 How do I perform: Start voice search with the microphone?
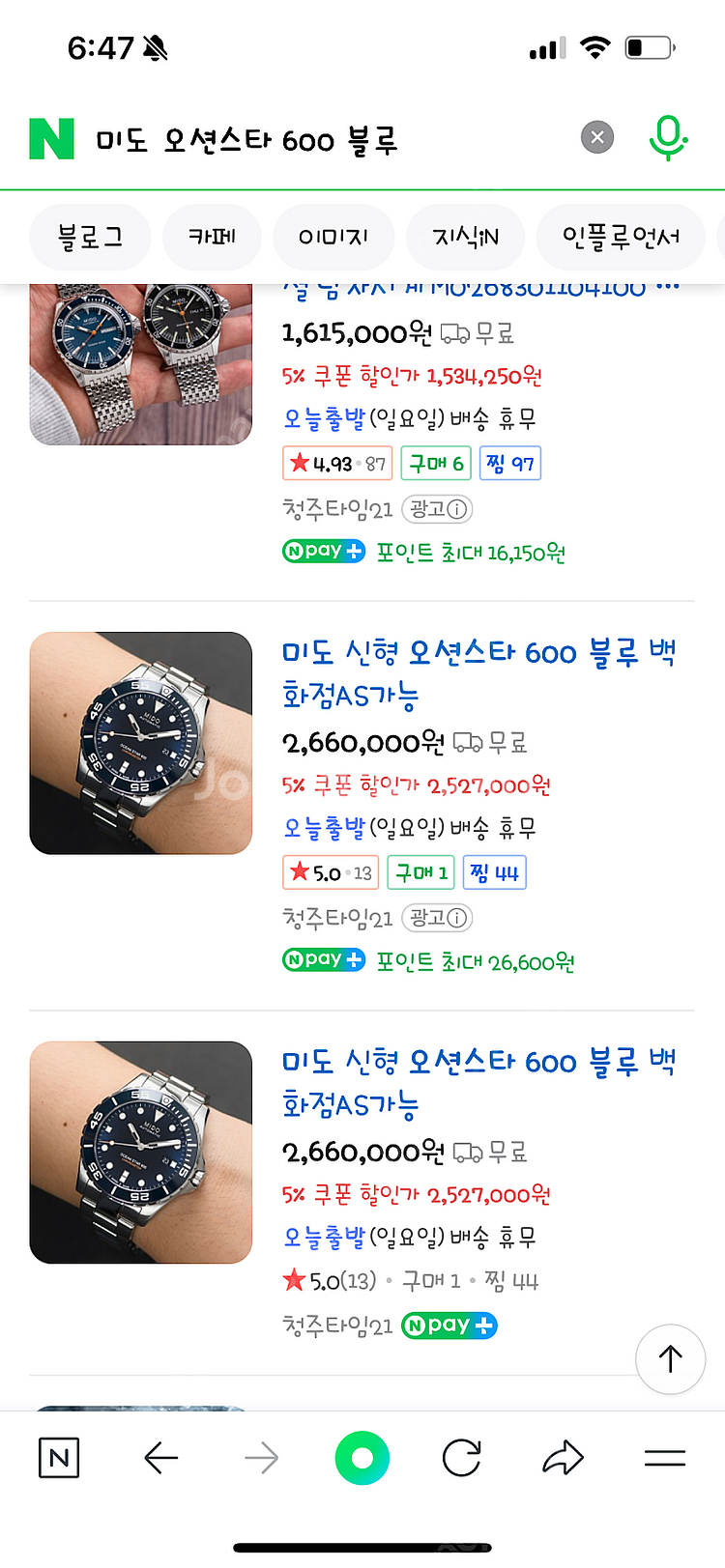[667, 137]
